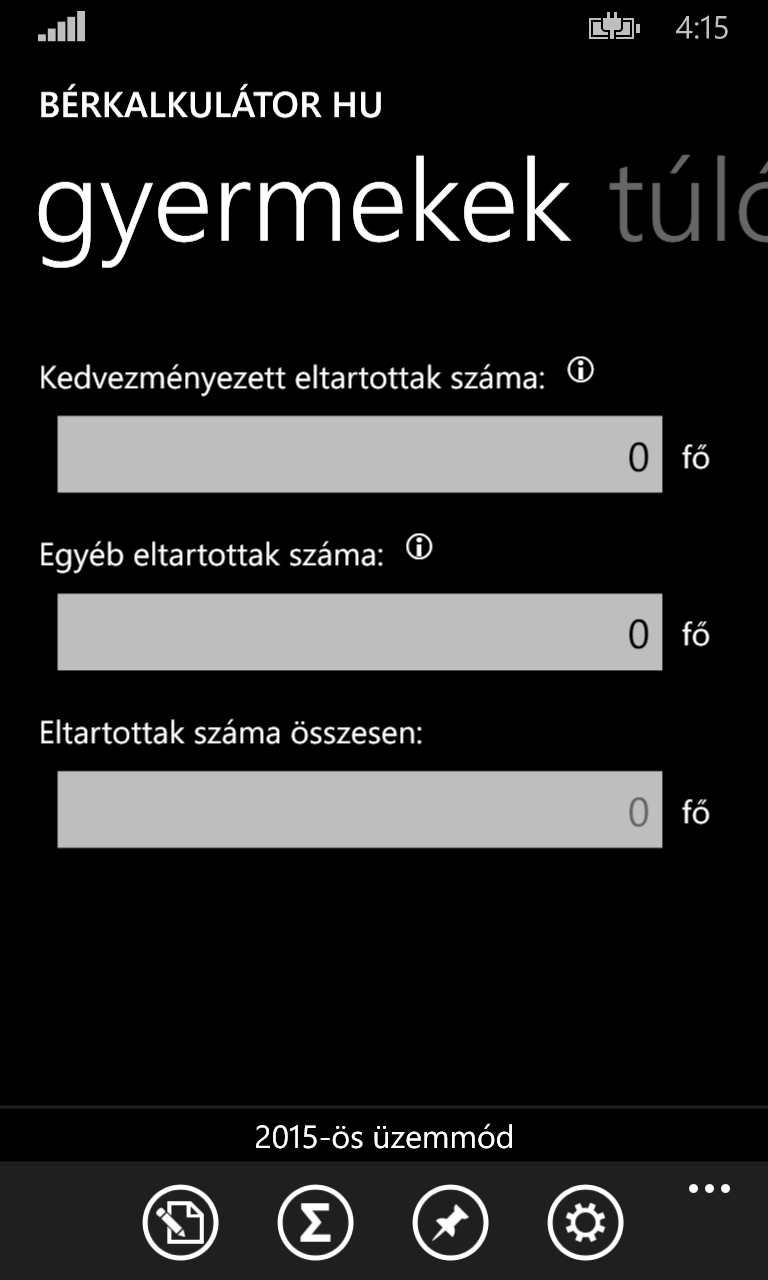Pin the app with the pin icon

(x=450, y=1222)
